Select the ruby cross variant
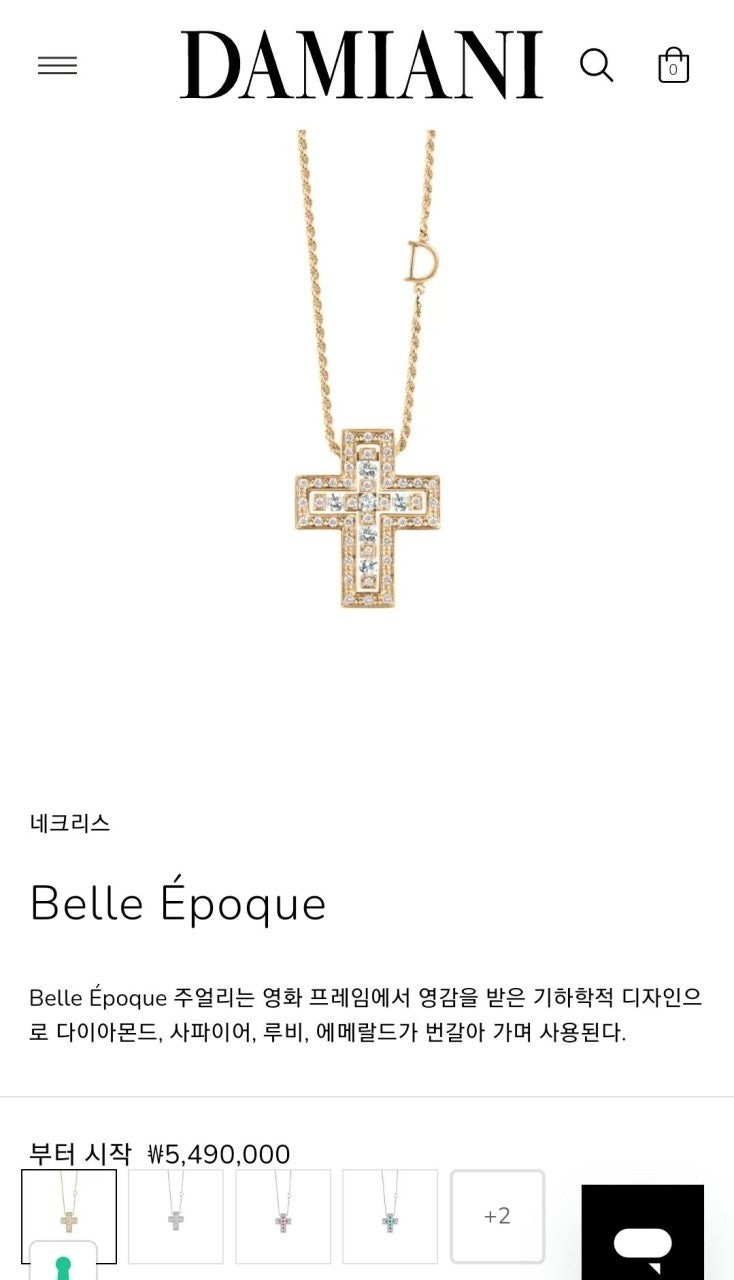Viewport: 734px width, 1280px height. coord(283,1216)
